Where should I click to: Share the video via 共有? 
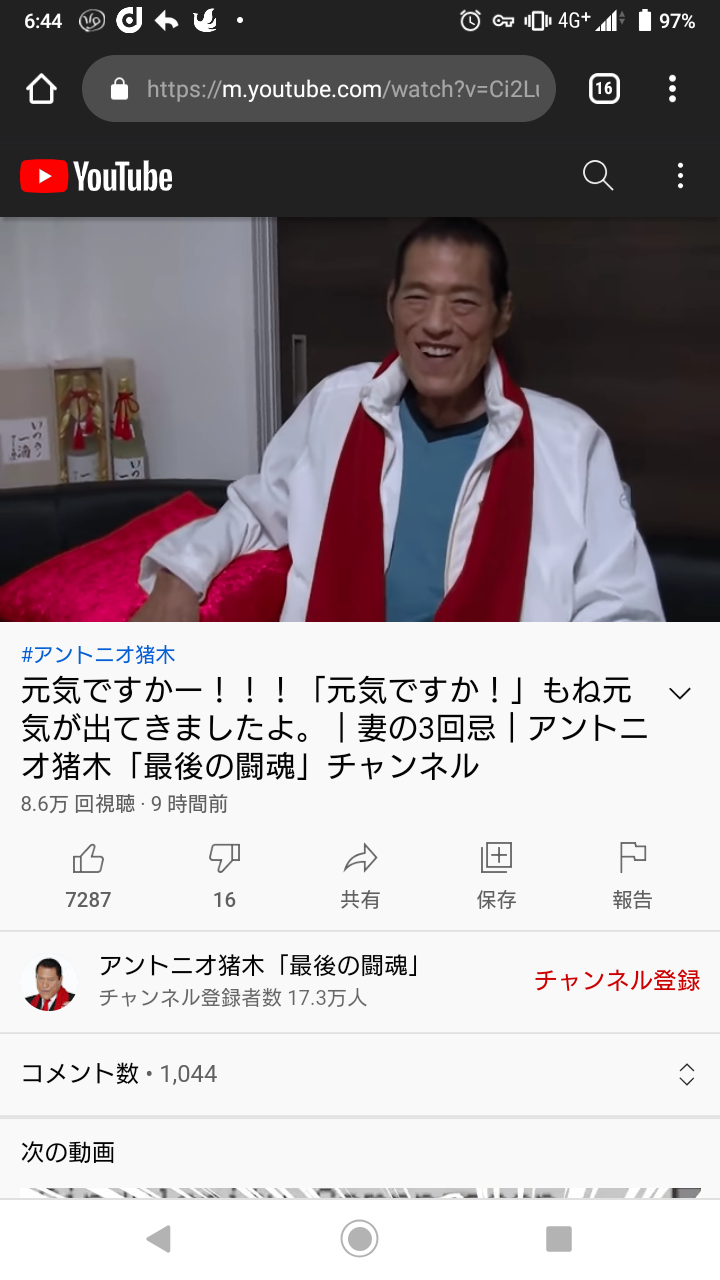click(x=360, y=876)
